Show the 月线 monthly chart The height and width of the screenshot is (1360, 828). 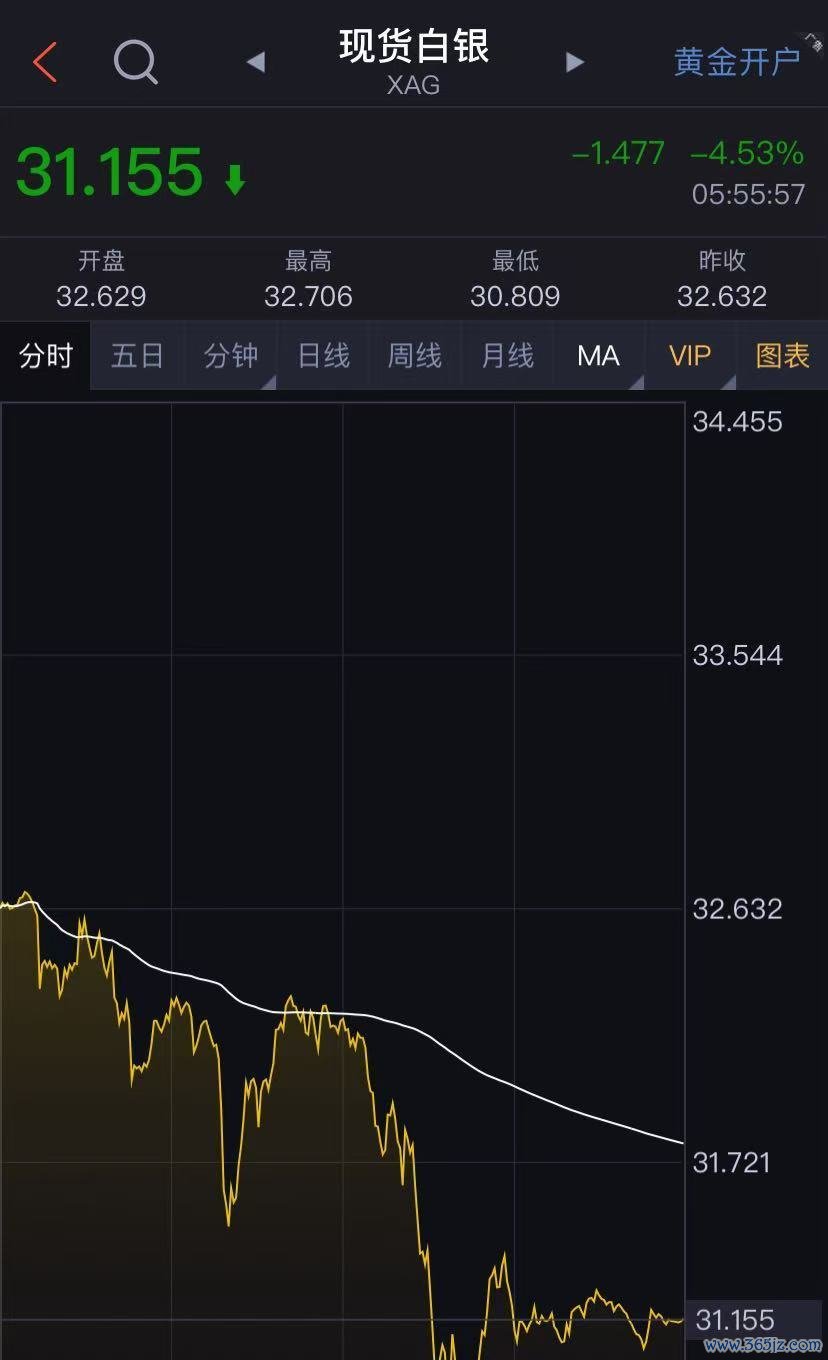(508, 356)
